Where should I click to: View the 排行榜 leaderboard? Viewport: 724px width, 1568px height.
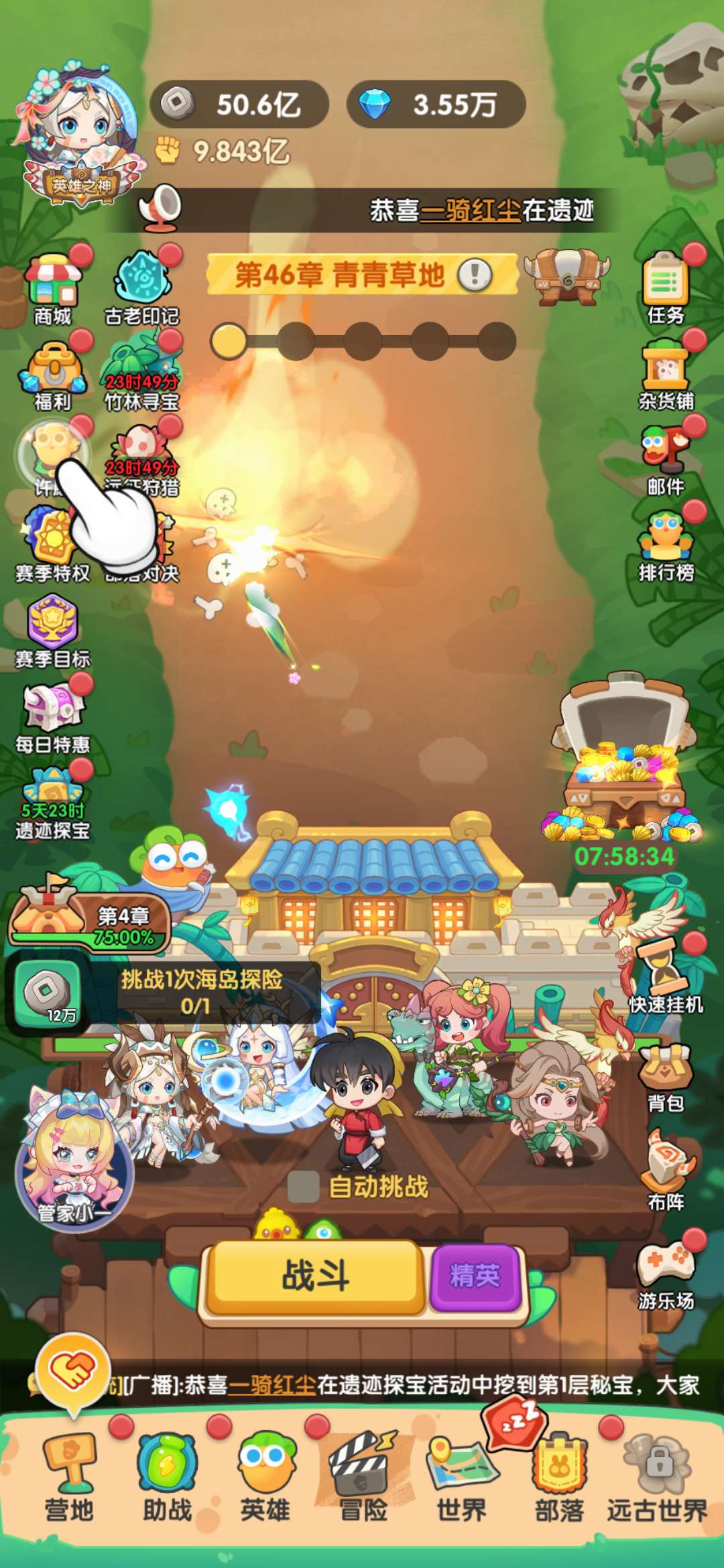click(666, 544)
